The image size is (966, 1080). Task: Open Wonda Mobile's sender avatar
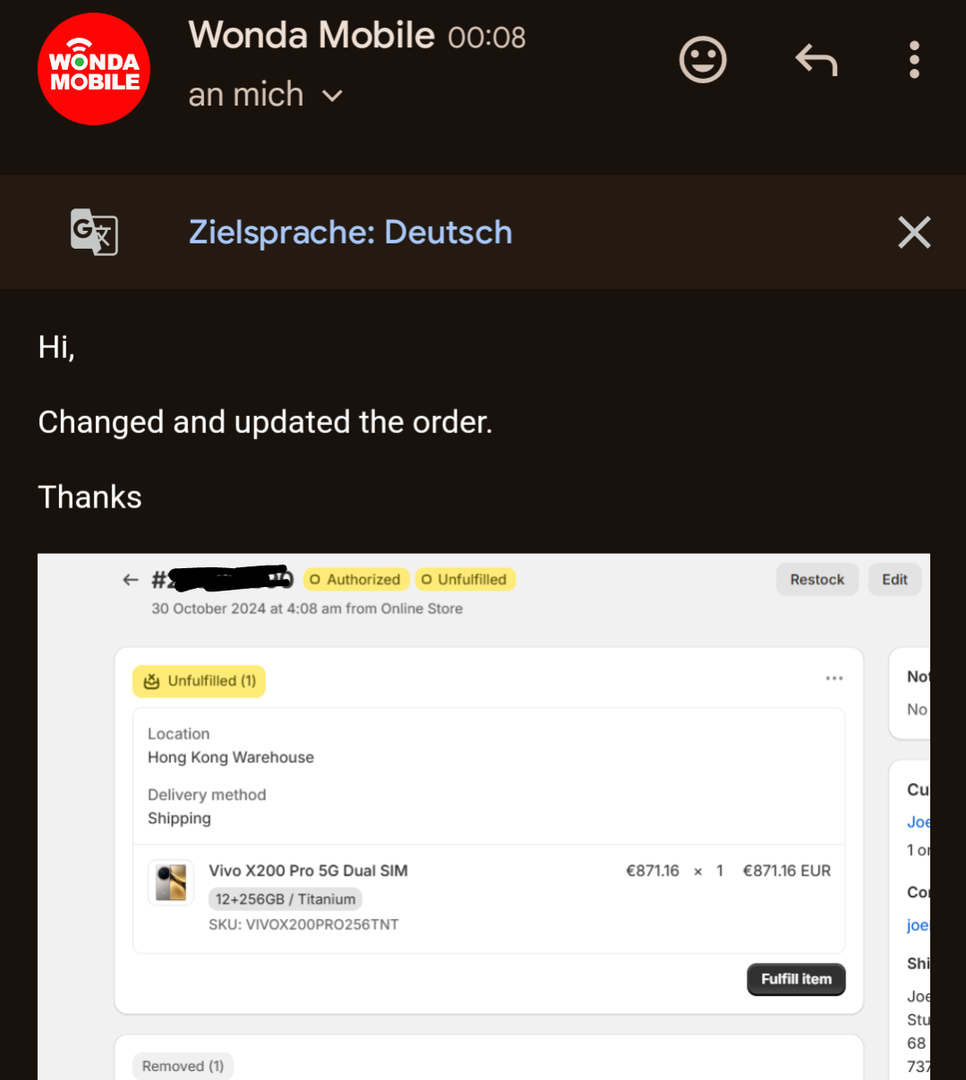(94, 69)
